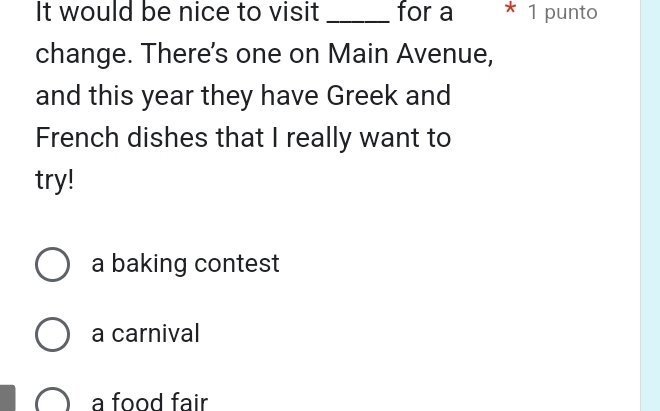The width and height of the screenshot is (660, 411).
Task: Pick the 'a food fair' option
Action: click(x=53, y=402)
